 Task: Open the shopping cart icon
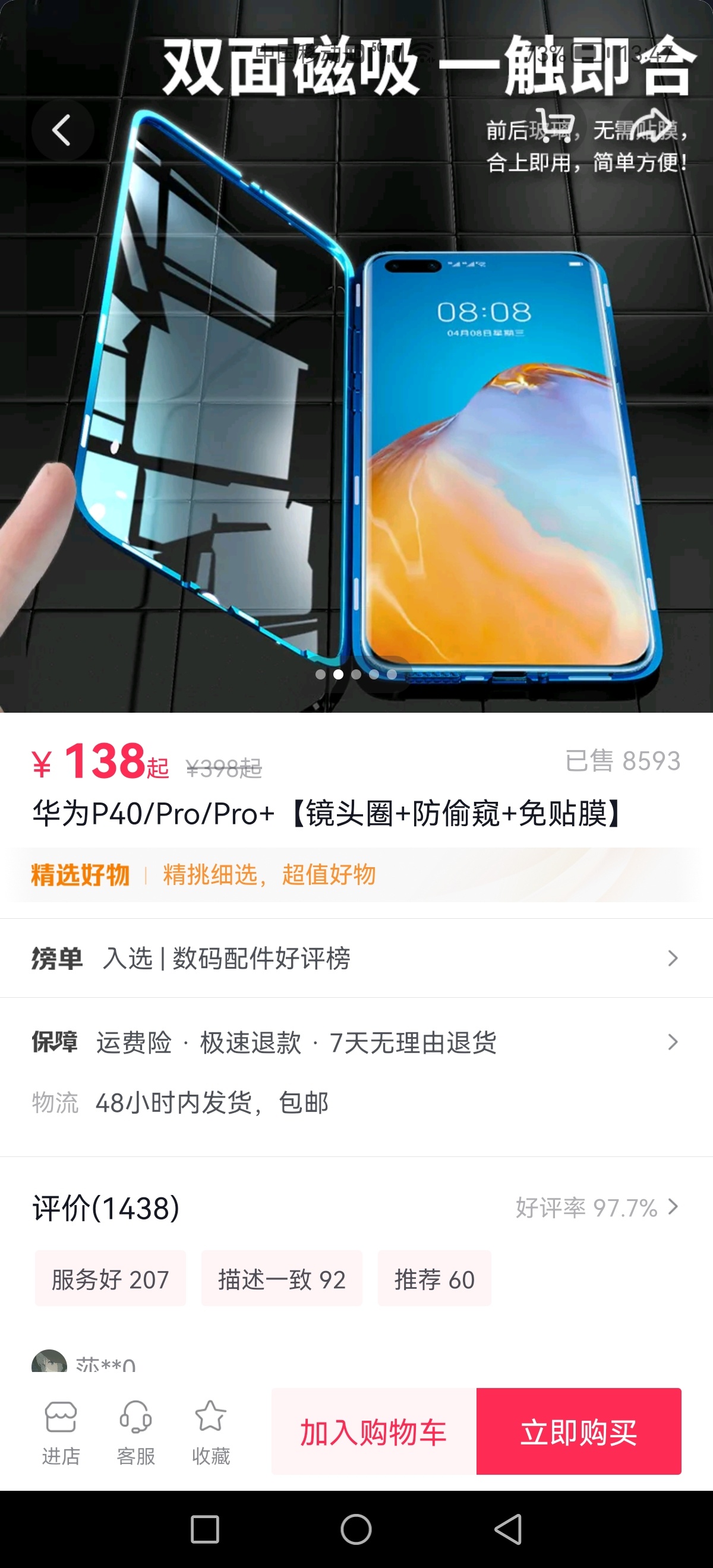tap(554, 125)
